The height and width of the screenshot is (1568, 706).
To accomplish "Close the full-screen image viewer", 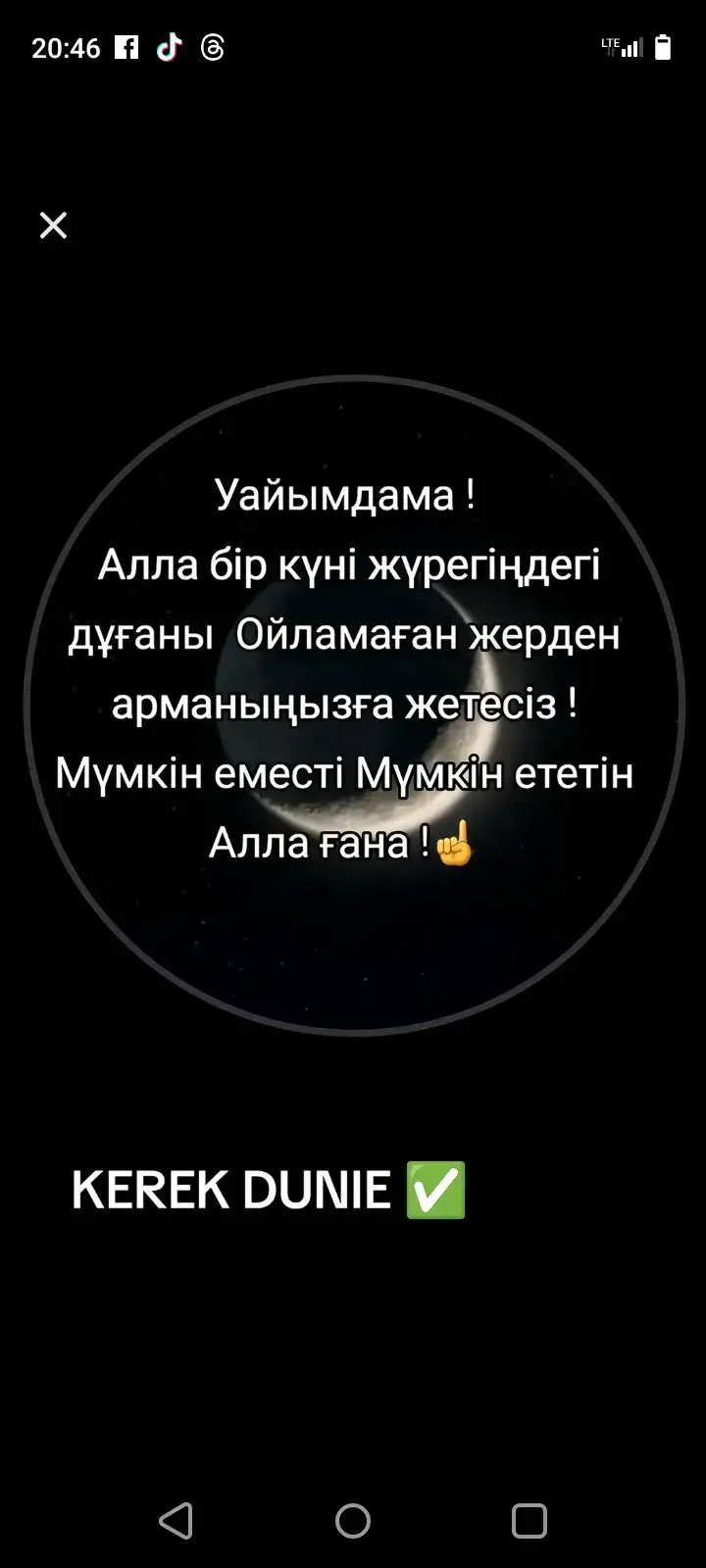I will pyautogui.click(x=53, y=225).
